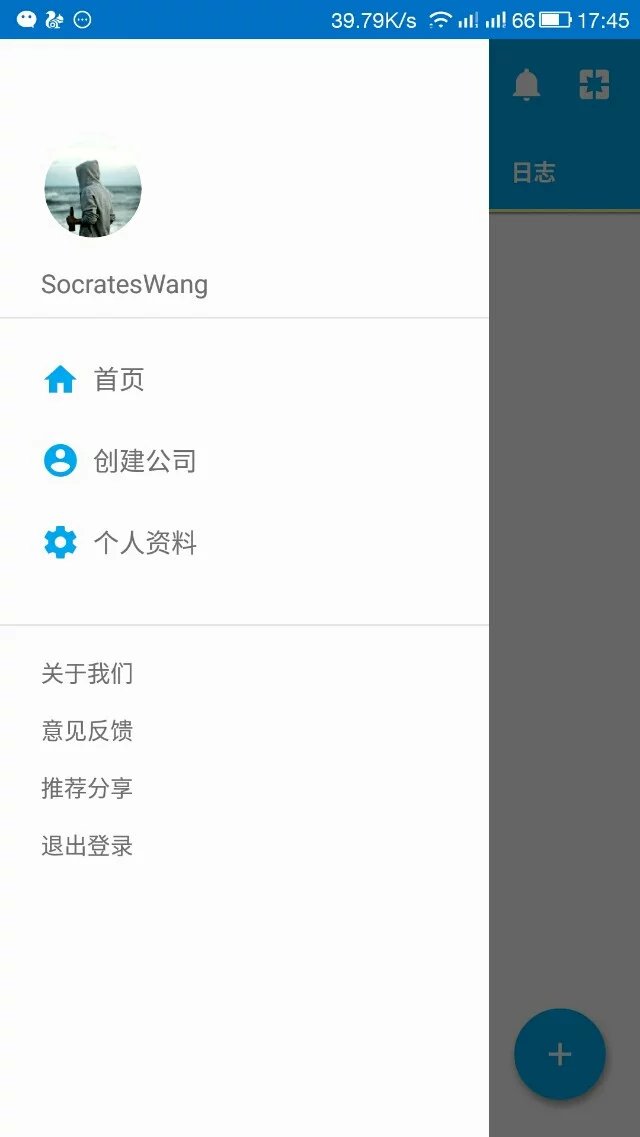The image size is (640, 1137).
Task: Tap the plus floating action button
Action: (x=560, y=1054)
